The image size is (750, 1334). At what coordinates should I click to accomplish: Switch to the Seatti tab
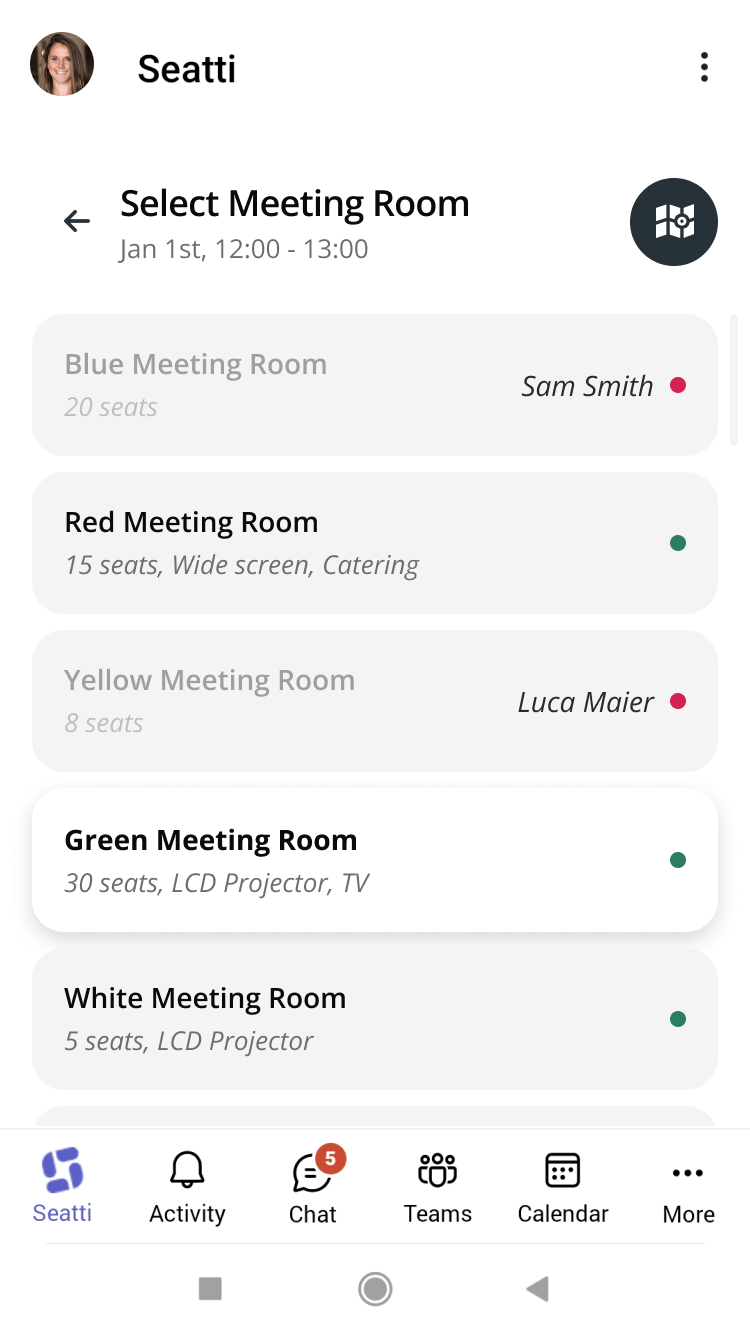[62, 1186]
